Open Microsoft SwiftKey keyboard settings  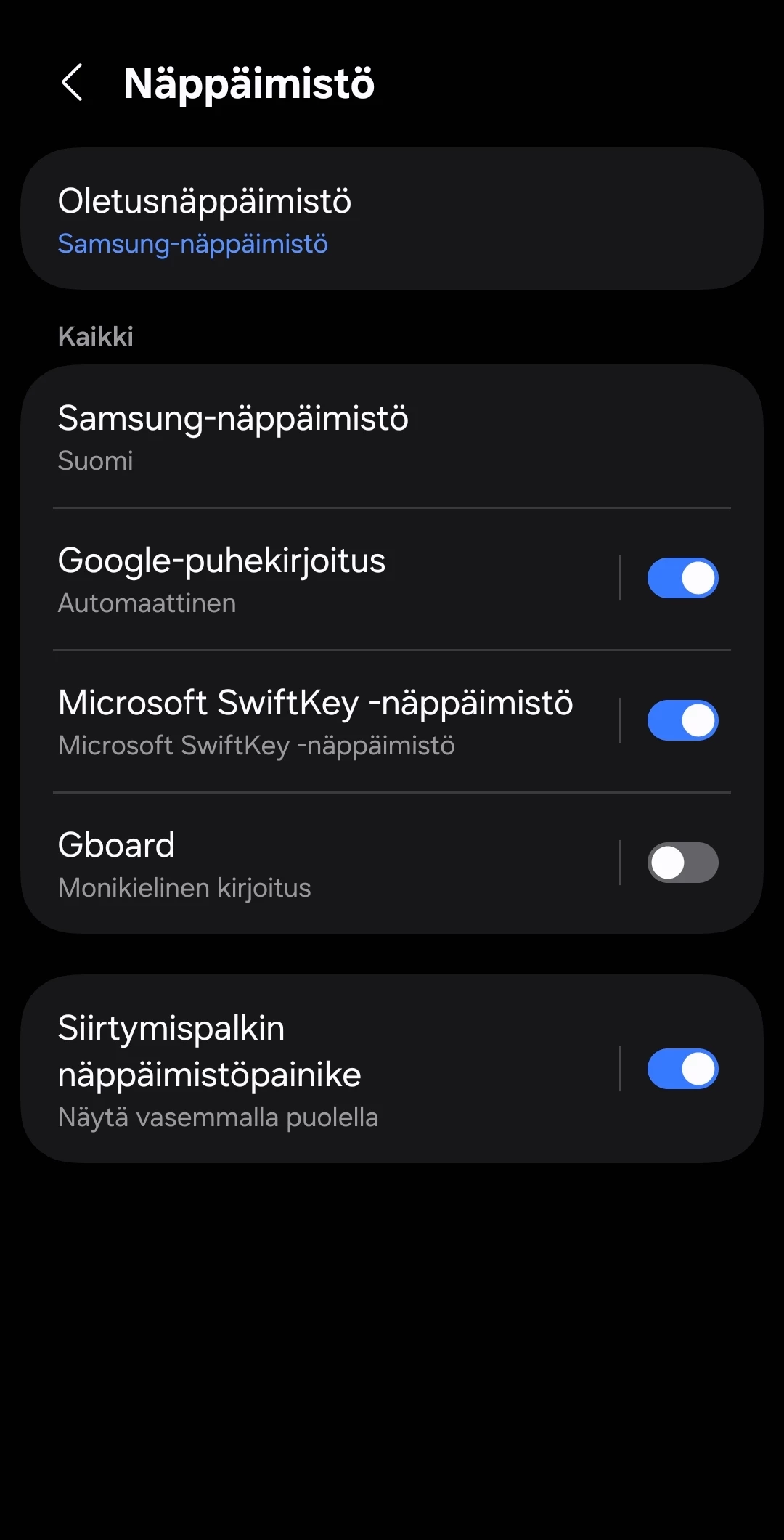[x=327, y=722]
